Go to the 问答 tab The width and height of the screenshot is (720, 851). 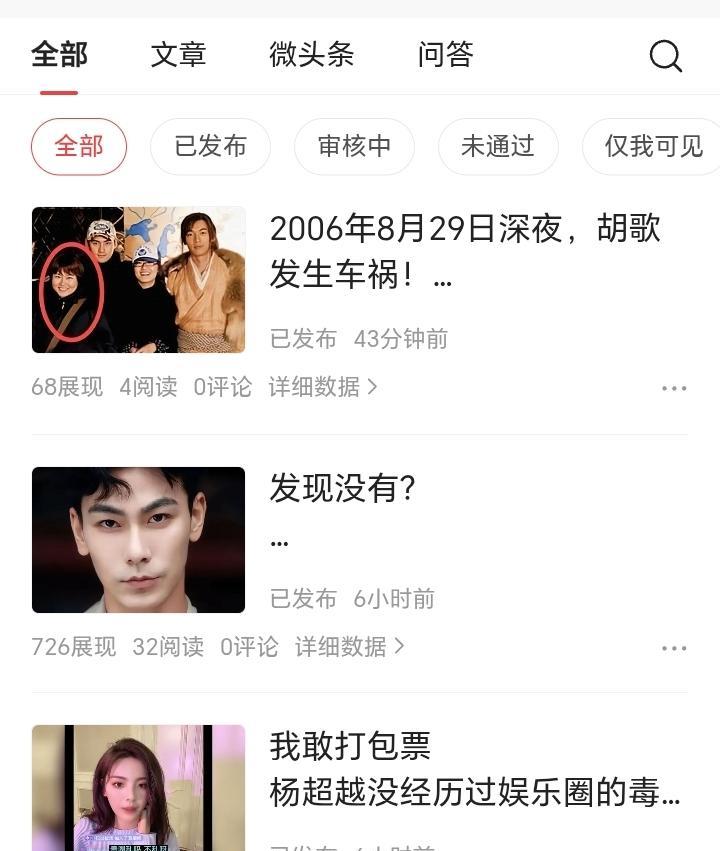pos(445,55)
